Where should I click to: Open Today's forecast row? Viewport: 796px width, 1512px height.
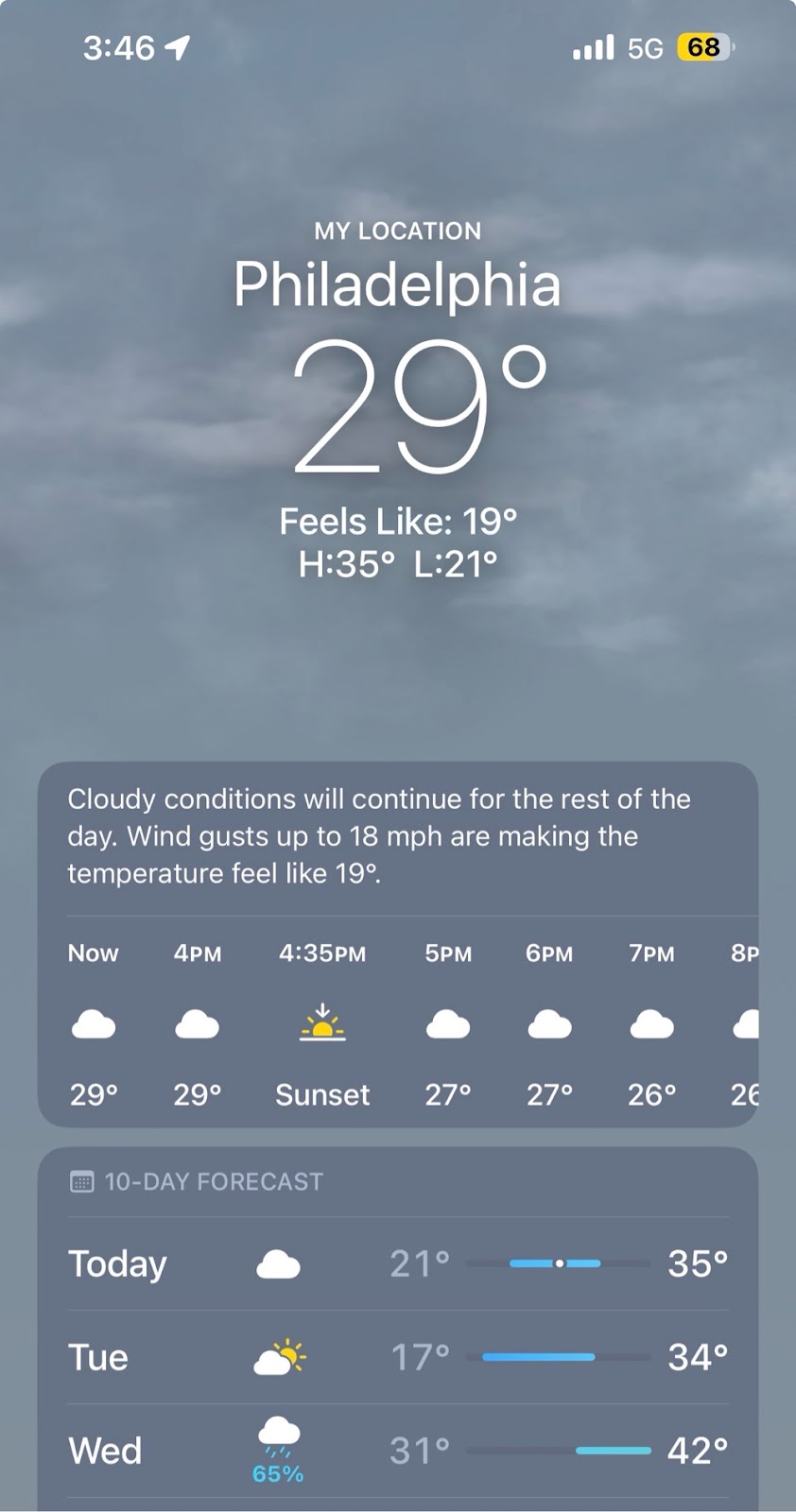pyautogui.click(x=398, y=1263)
